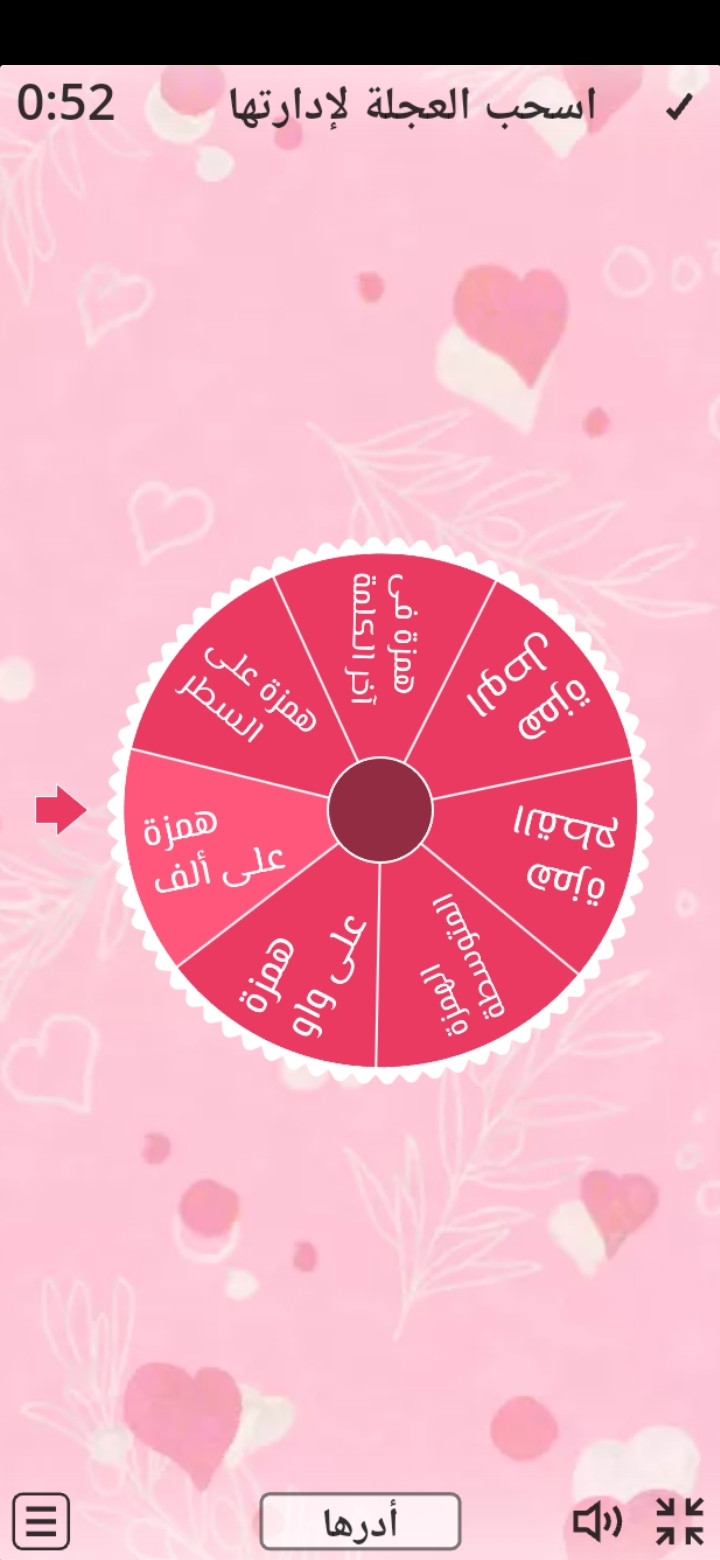This screenshot has height=1560, width=720.
Task: Tap the wheel's center hub
Action: coord(380,809)
